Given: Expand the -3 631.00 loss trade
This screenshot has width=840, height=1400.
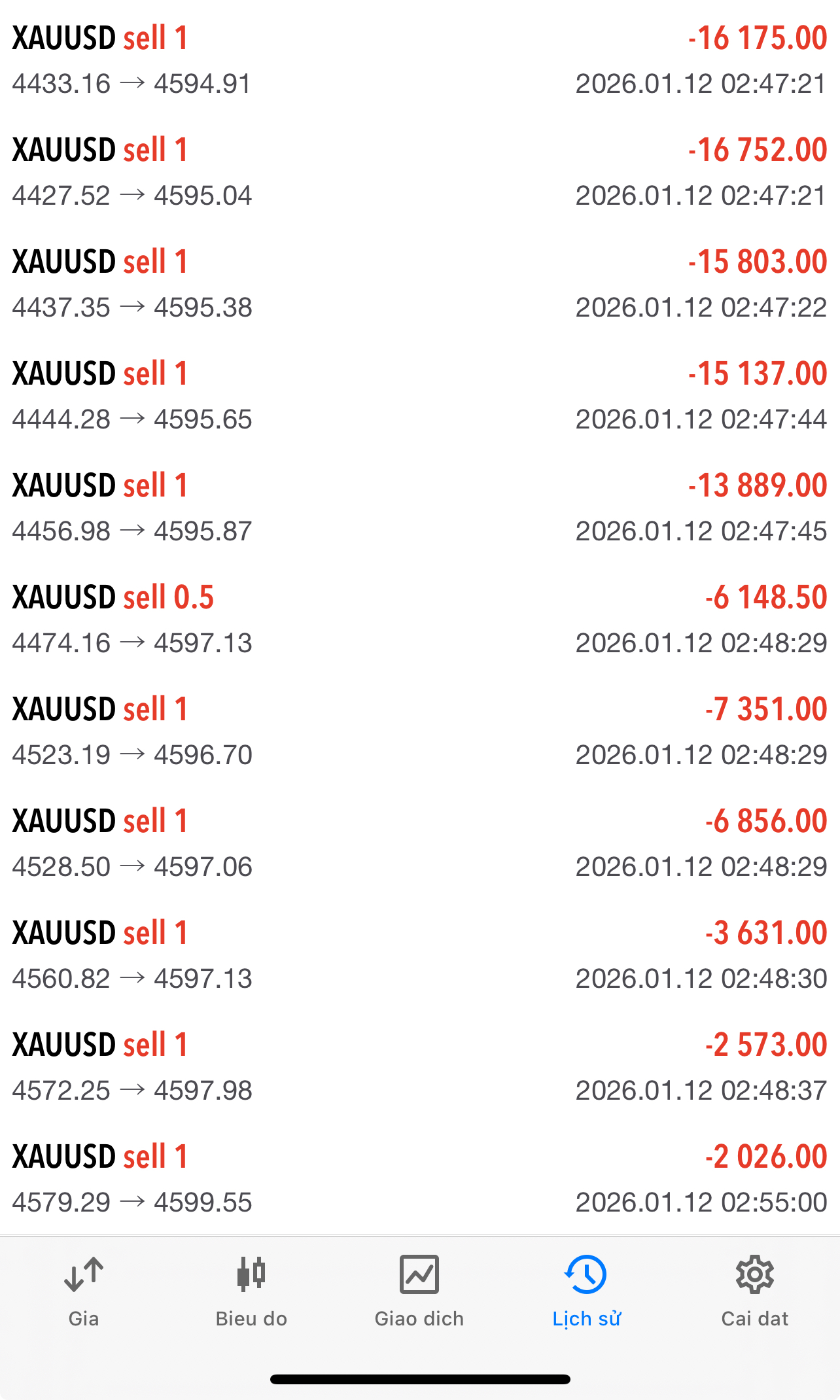Looking at the screenshot, I should tap(420, 955).
